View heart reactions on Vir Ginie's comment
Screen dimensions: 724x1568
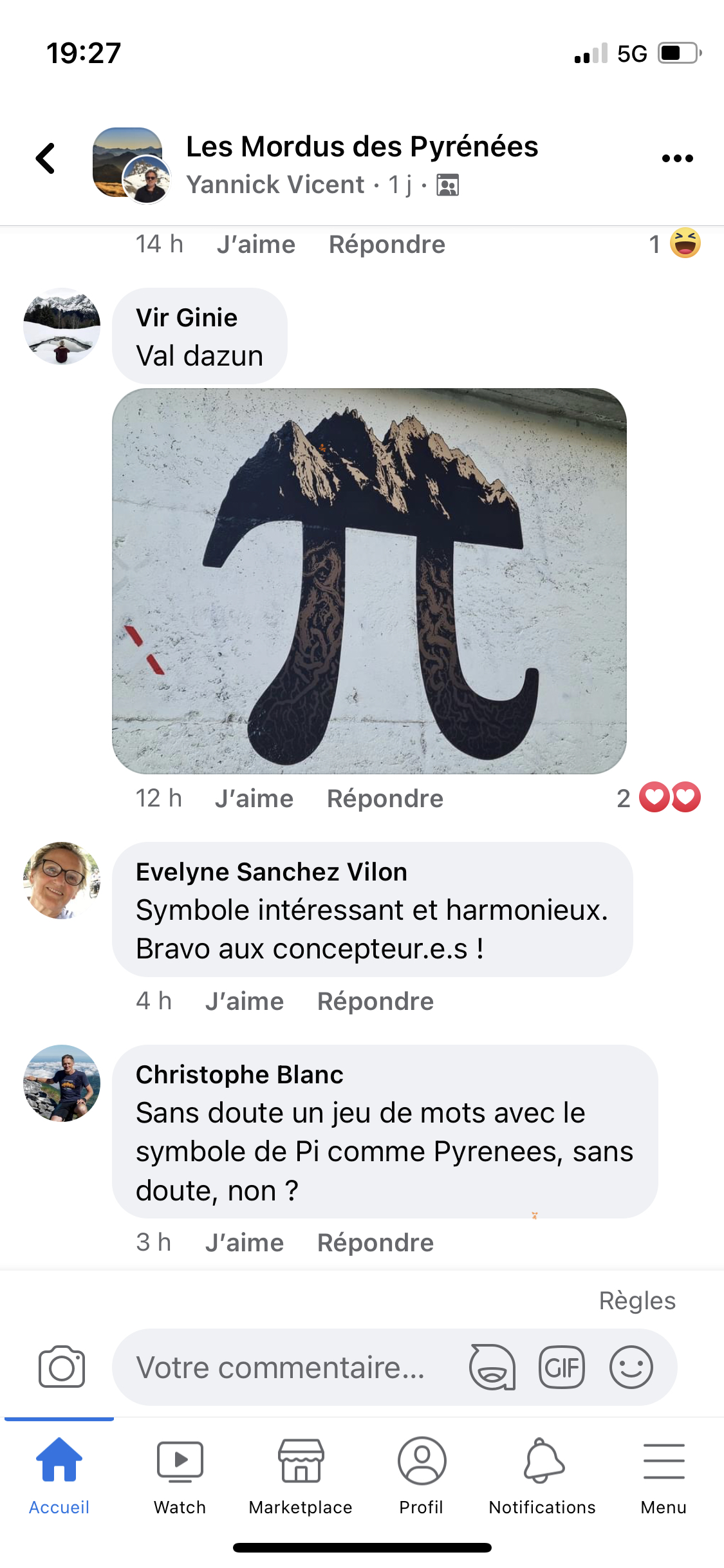(x=658, y=798)
